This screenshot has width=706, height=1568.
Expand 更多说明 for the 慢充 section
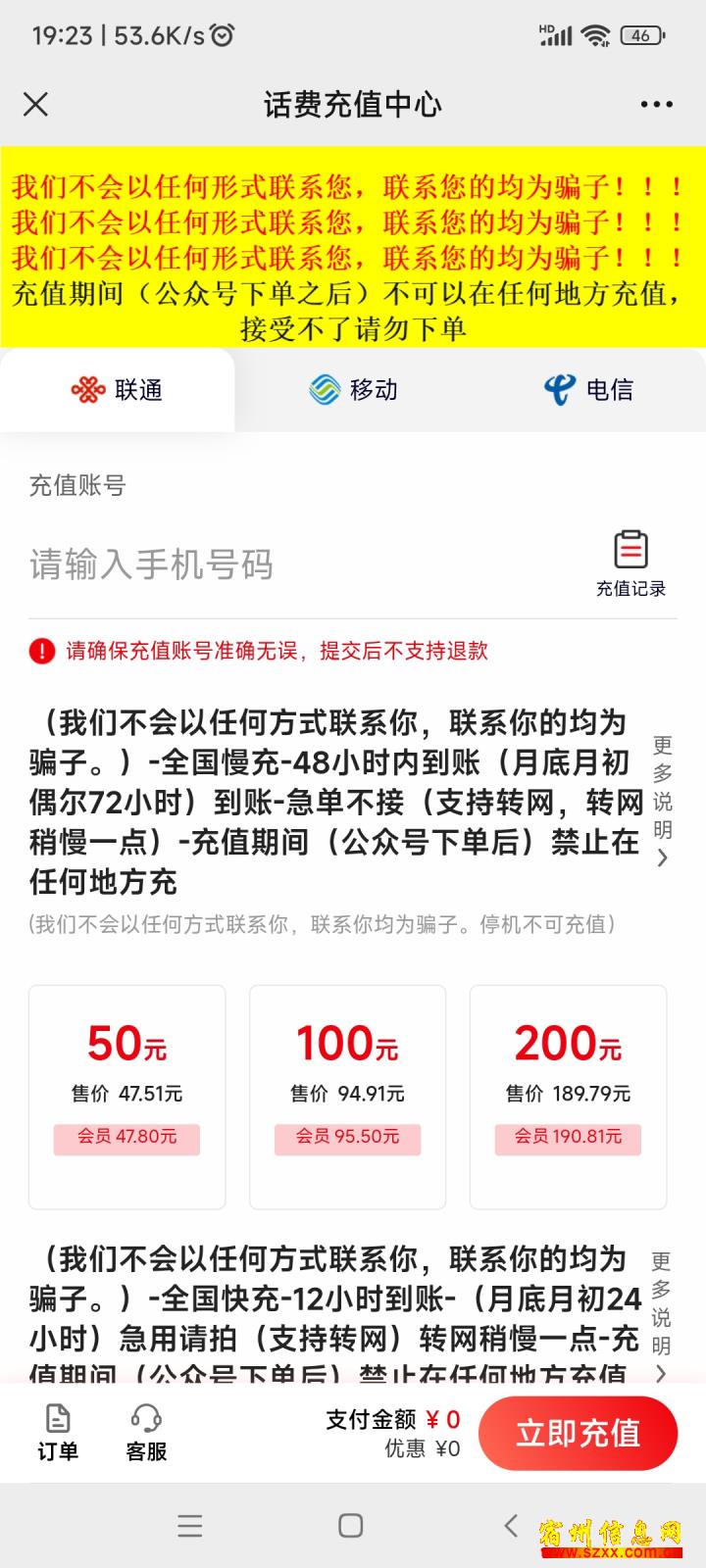pyautogui.click(x=663, y=801)
